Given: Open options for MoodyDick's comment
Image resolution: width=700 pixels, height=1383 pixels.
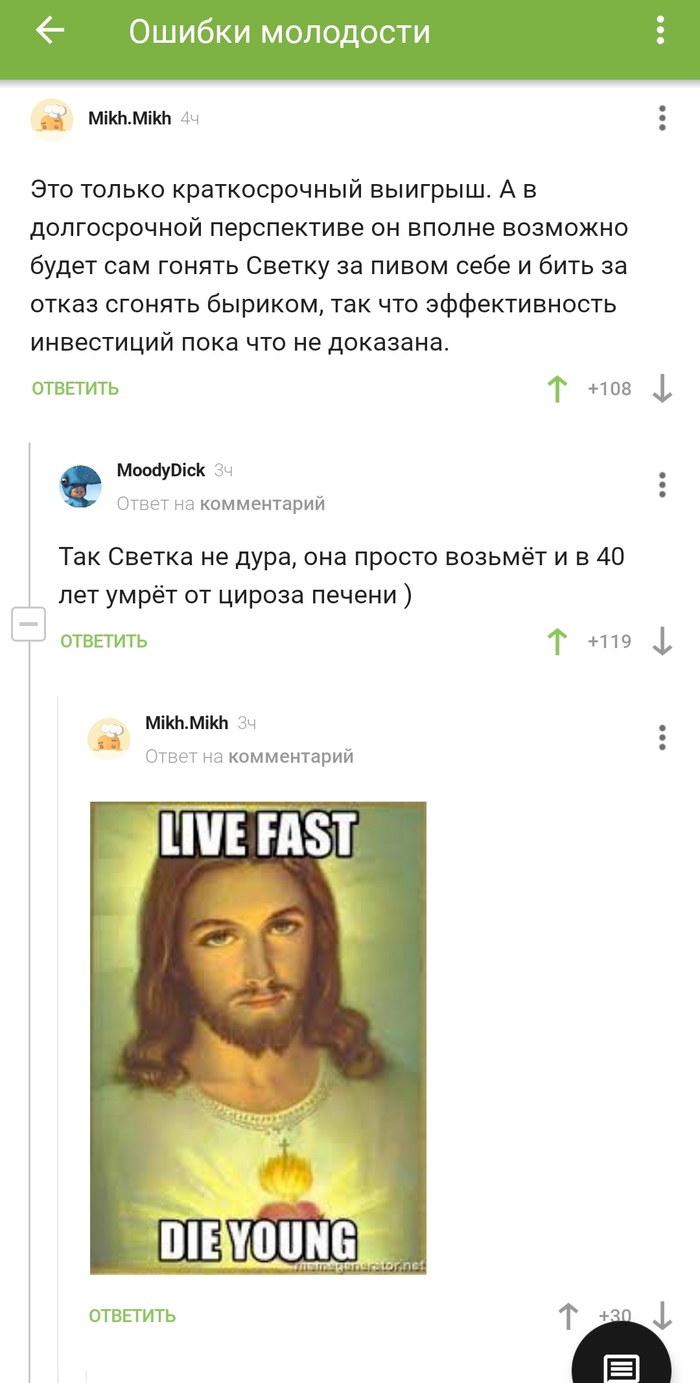Looking at the screenshot, I should (662, 485).
